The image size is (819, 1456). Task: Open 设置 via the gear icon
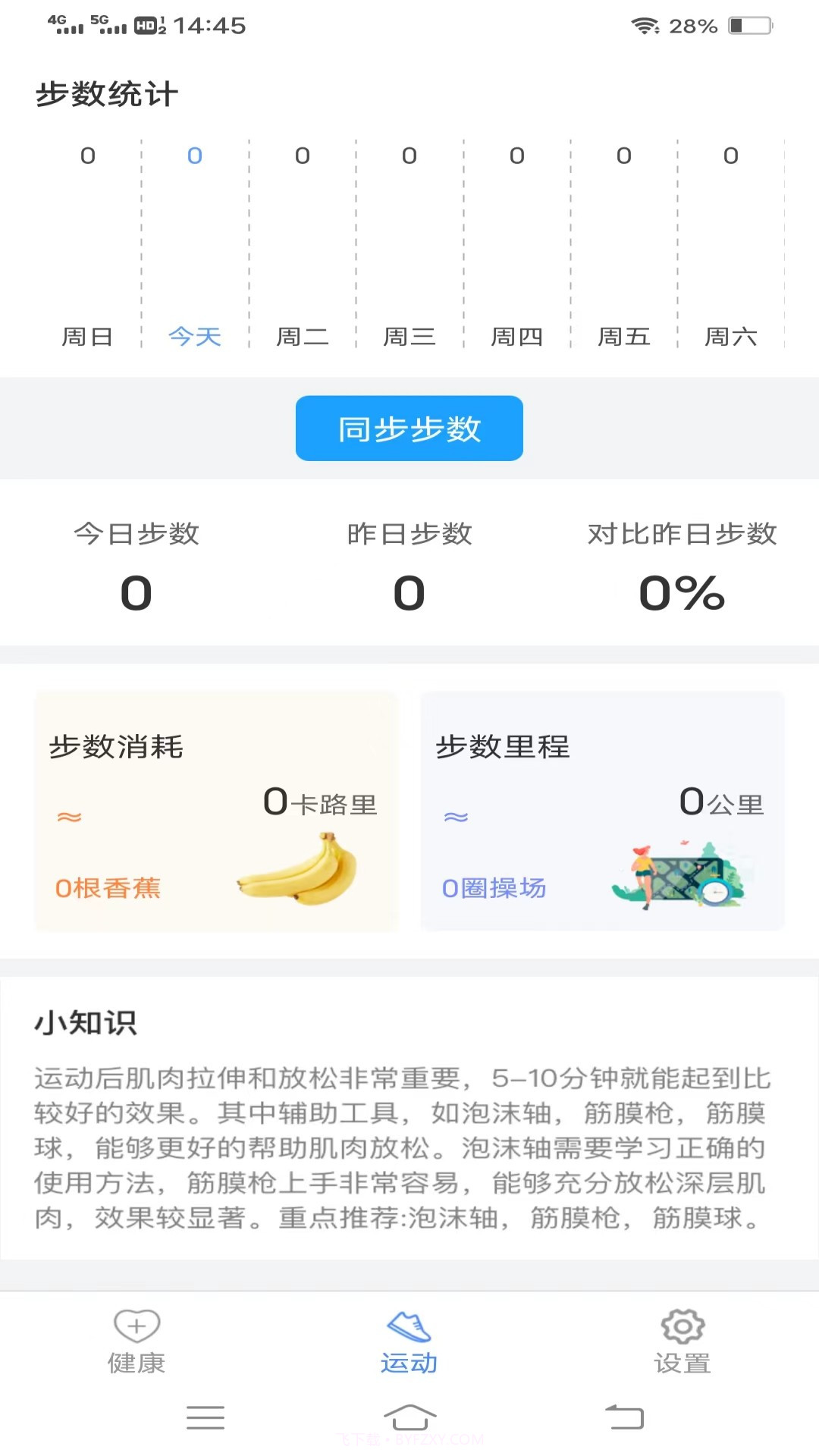(x=681, y=1327)
